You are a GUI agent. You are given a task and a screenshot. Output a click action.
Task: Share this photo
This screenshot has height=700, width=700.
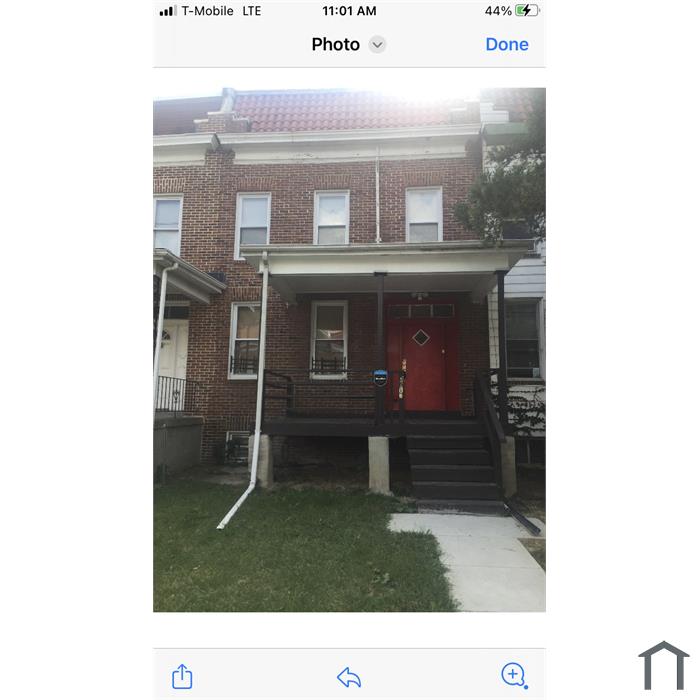pos(182,676)
